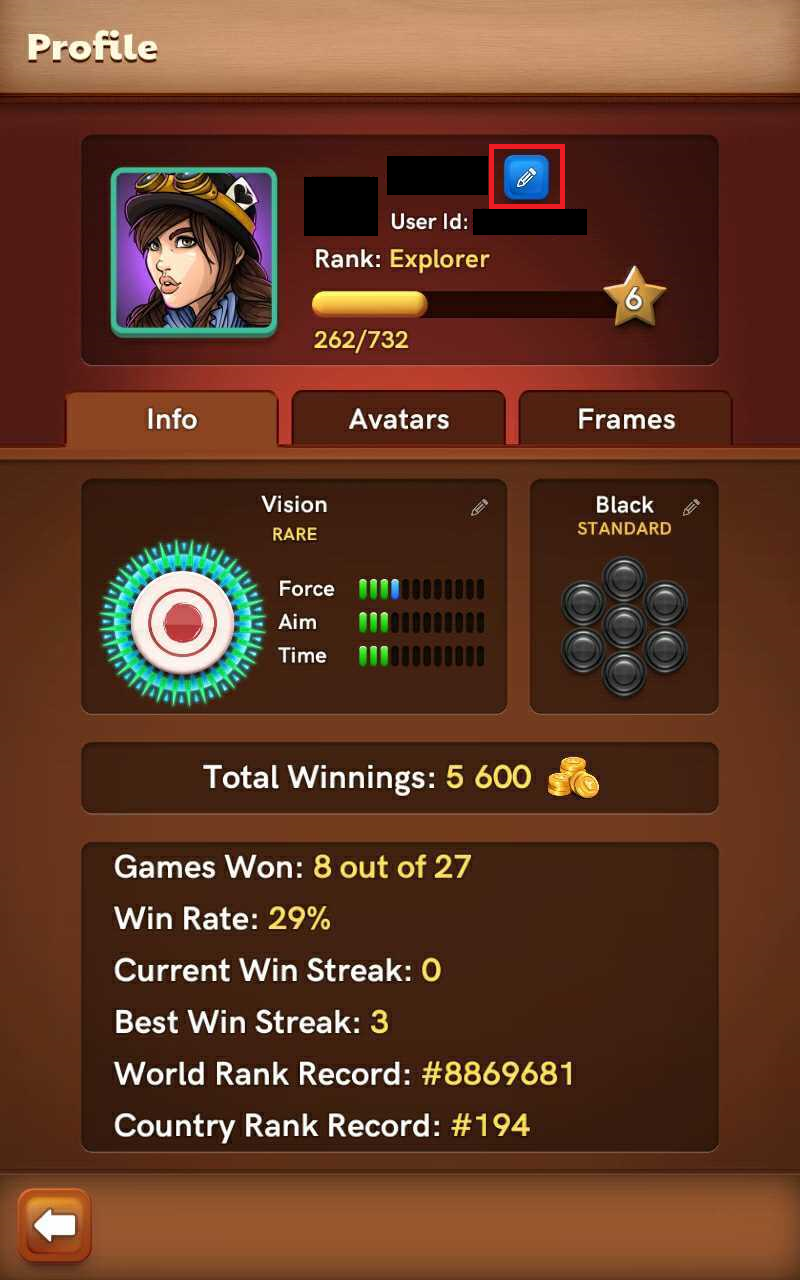Screen dimensions: 800x1280
Task: Switch to the Frames tab
Action: click(626, 419)
